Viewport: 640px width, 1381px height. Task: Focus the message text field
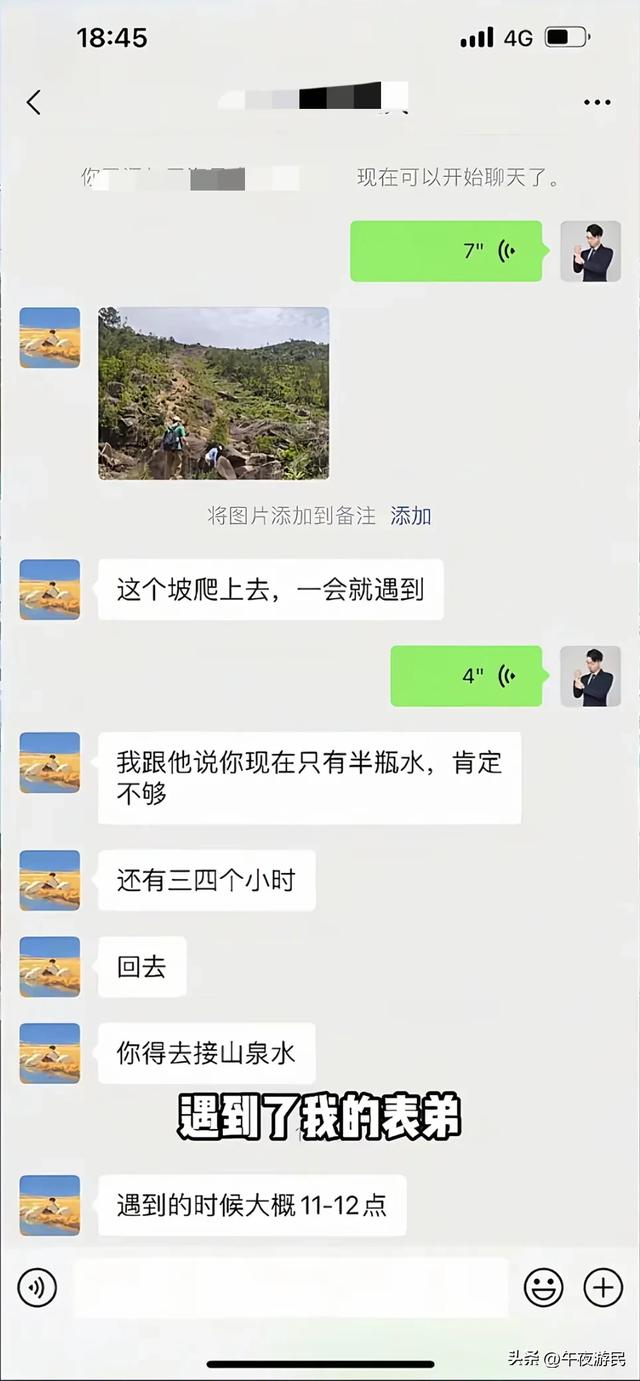290,1288
